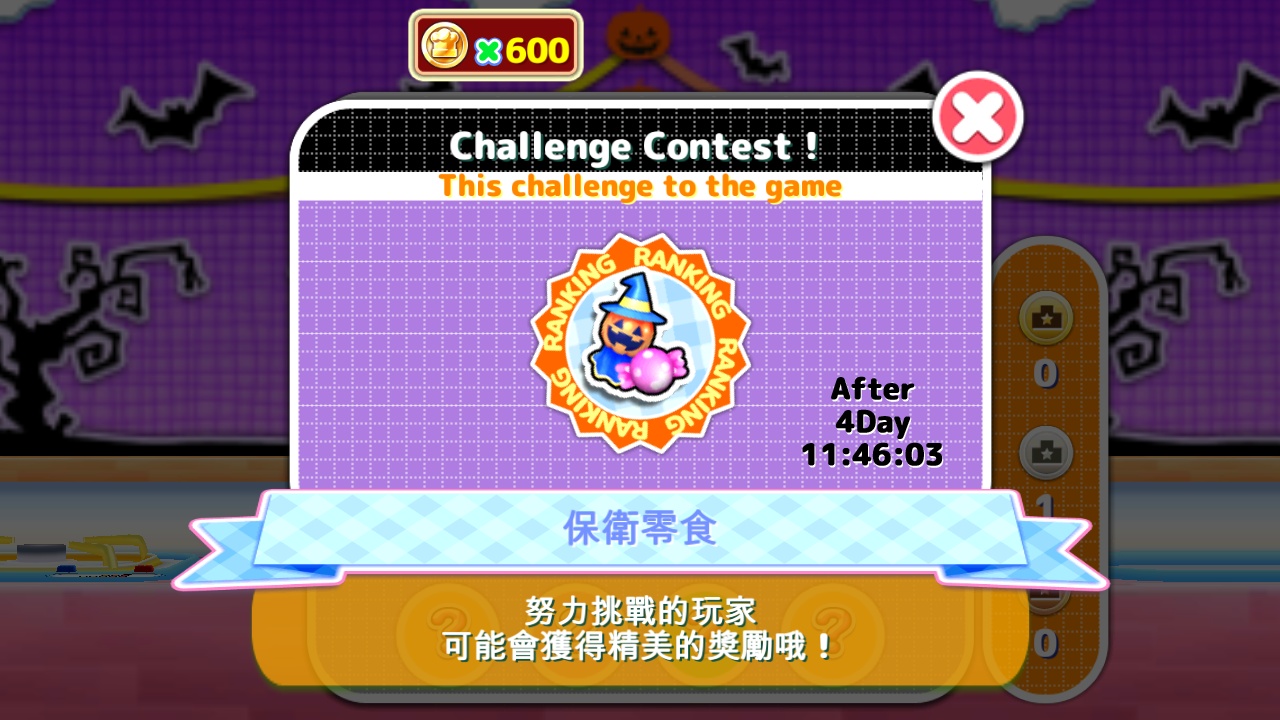Open the ranking badge with pumpkin witch
This screenshot has height=720, width=1280.
click(640, 343)
